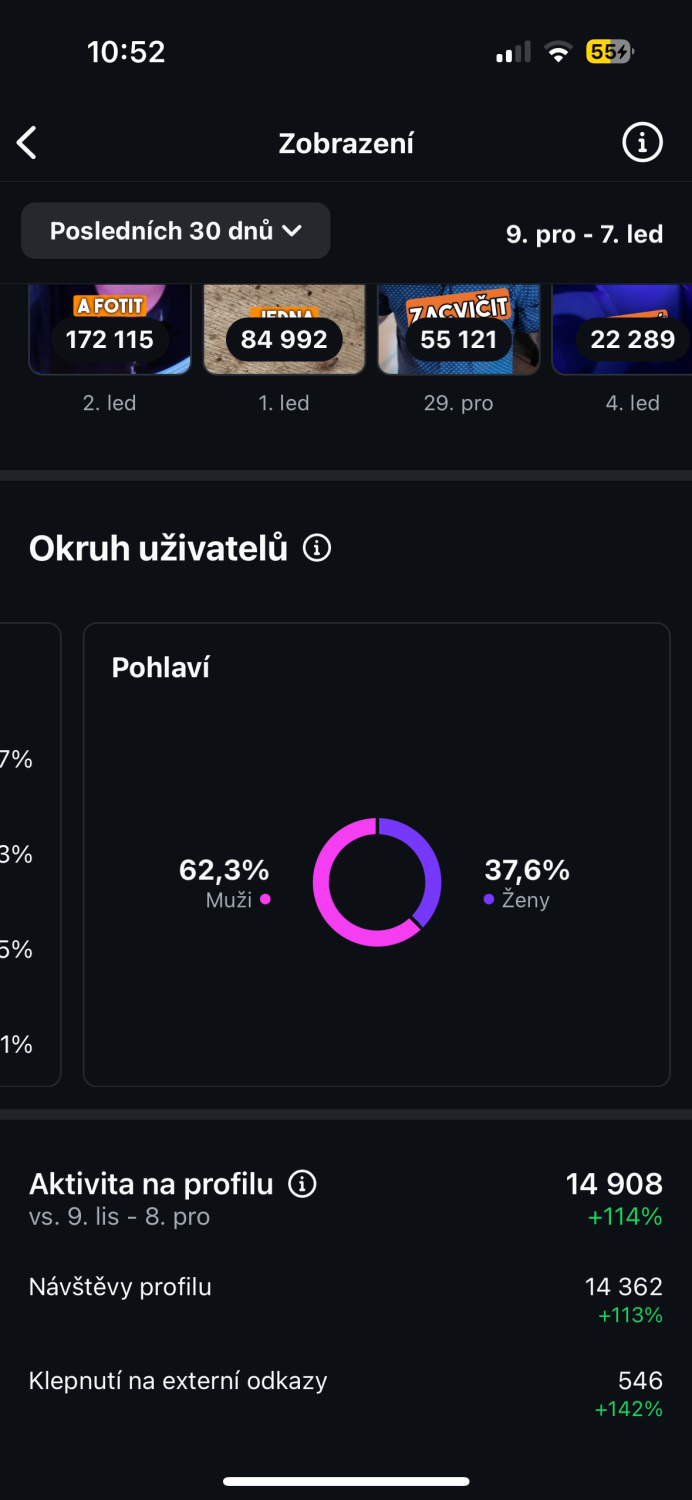
Task: Go back with the top-left arrow
Action: [x=27, y=143]
